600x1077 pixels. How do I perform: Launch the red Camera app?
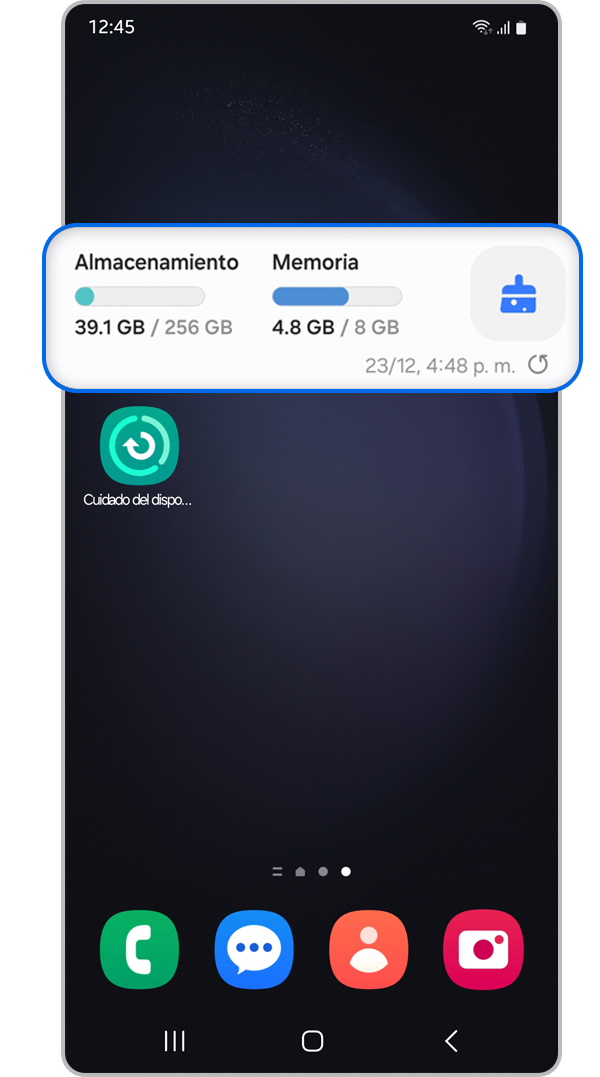tap(483, 949)
